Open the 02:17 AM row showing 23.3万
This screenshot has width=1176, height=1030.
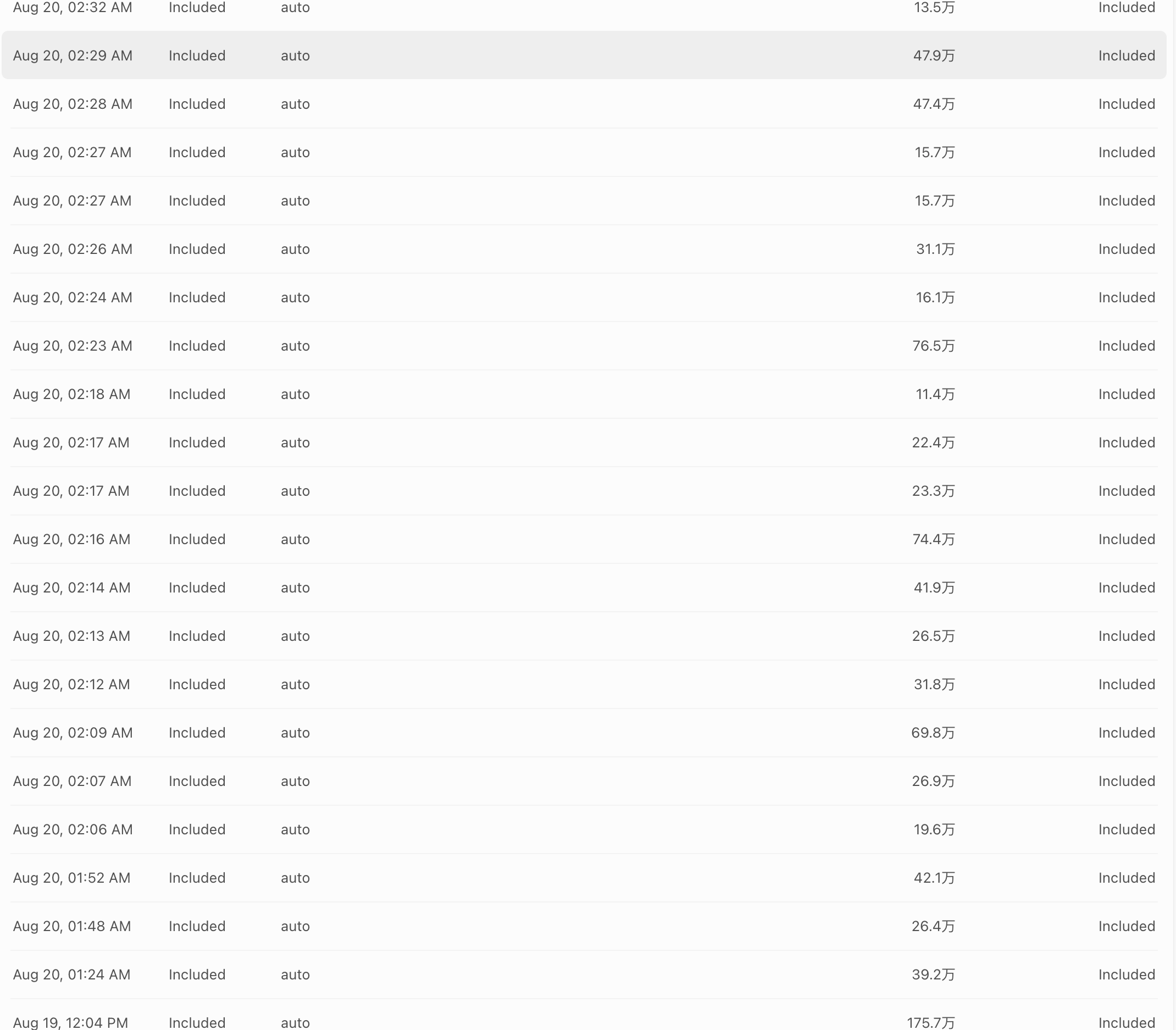(584, 491)
